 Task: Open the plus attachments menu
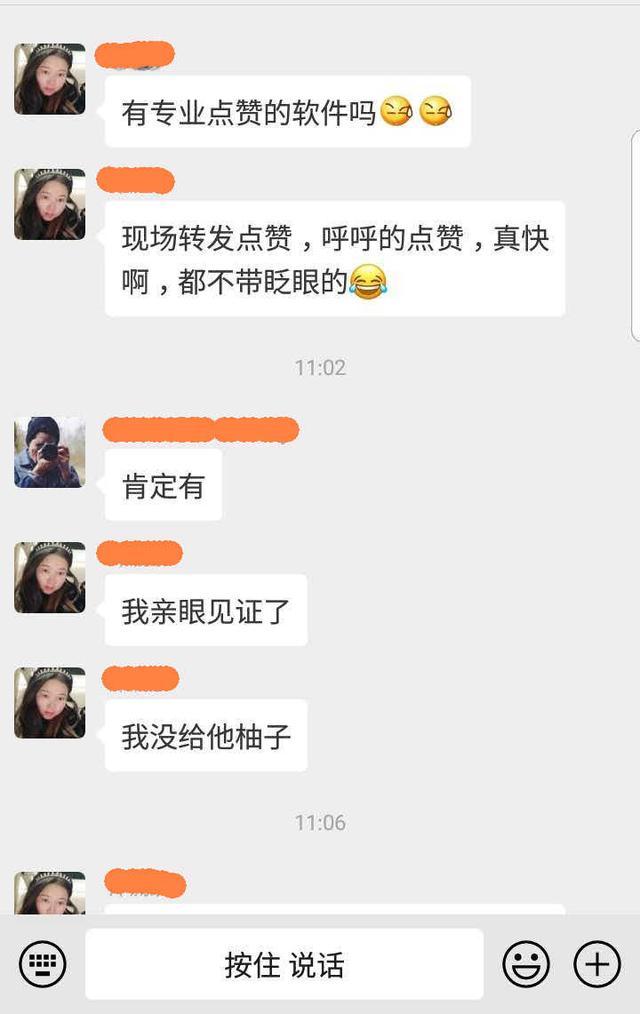tap(597, 965)
